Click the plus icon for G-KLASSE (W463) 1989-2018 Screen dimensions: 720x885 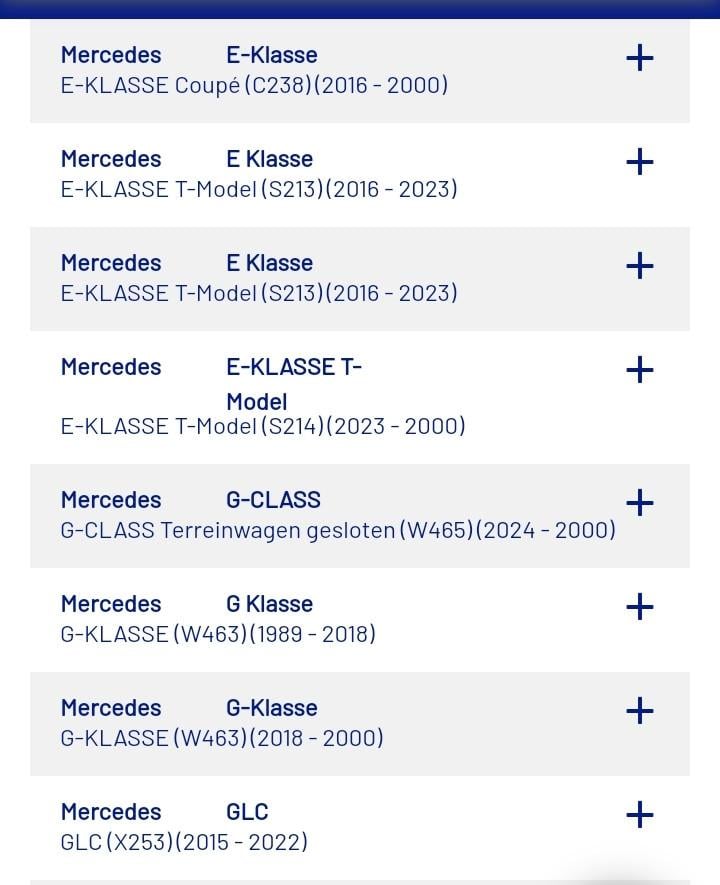coord(639,607)
